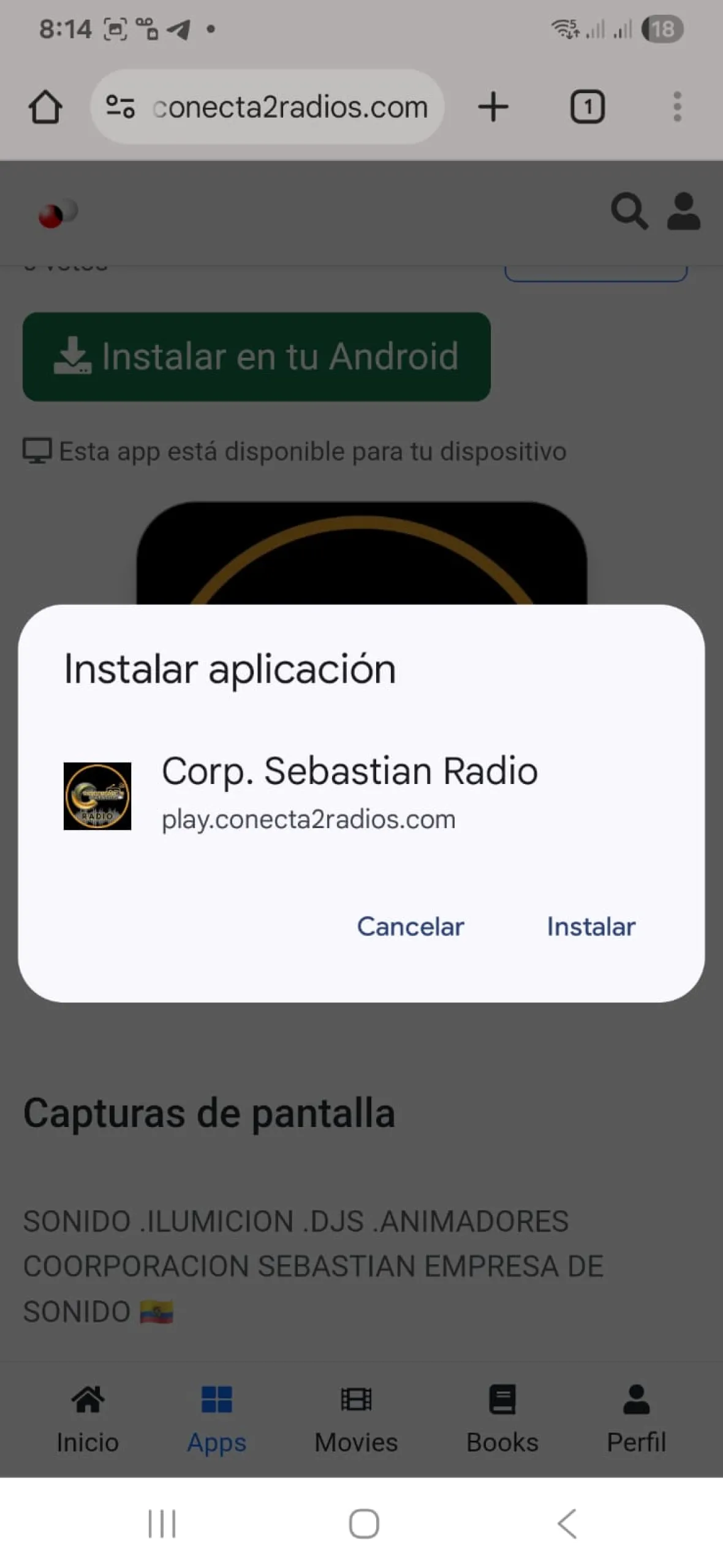723x1568 pixels.
Task: Open the recent apps overview
Action: [x=162, y=1523]
